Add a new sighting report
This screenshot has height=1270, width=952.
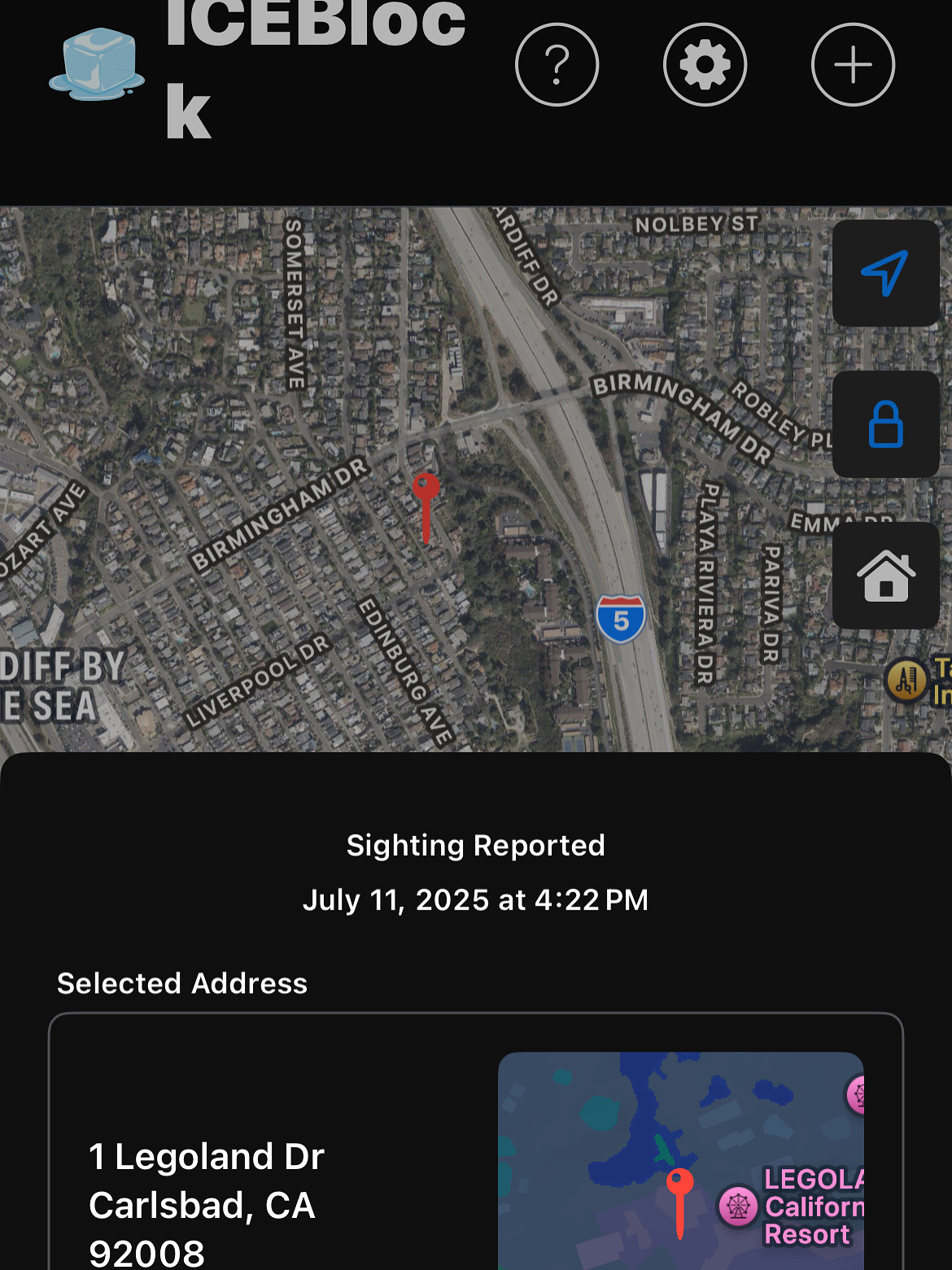(x=853, y=65)
